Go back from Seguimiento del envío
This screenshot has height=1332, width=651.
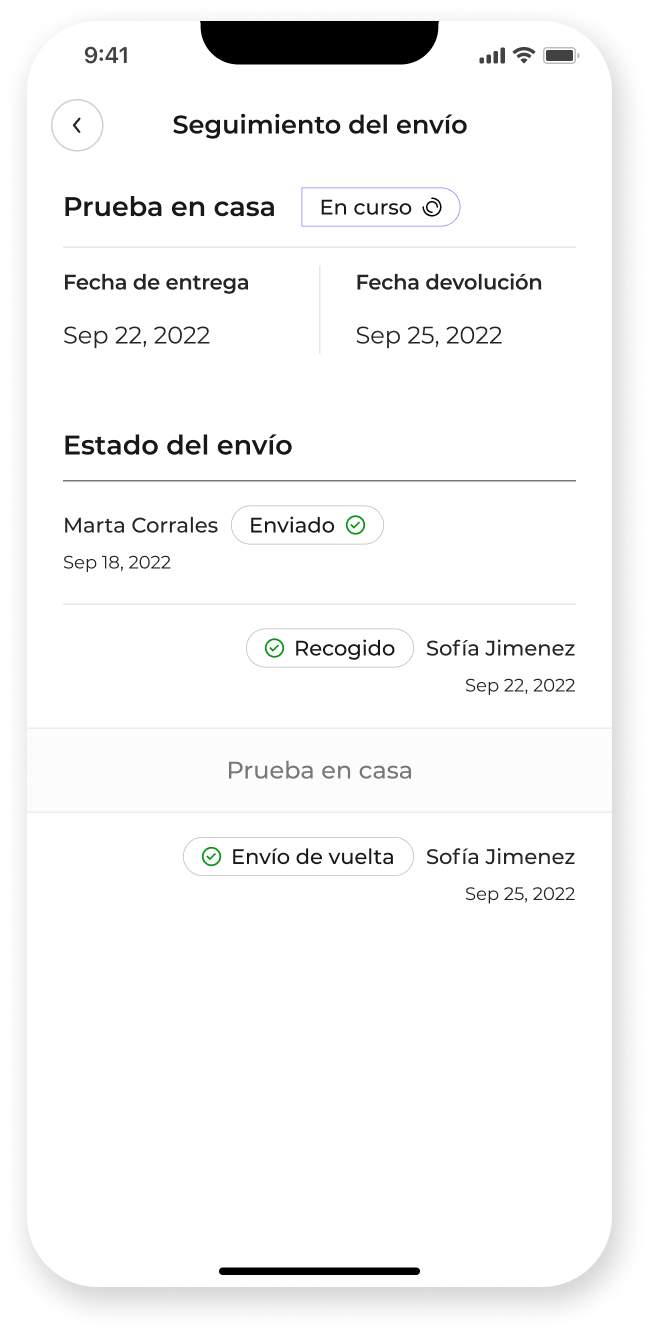tap(77, 126)
